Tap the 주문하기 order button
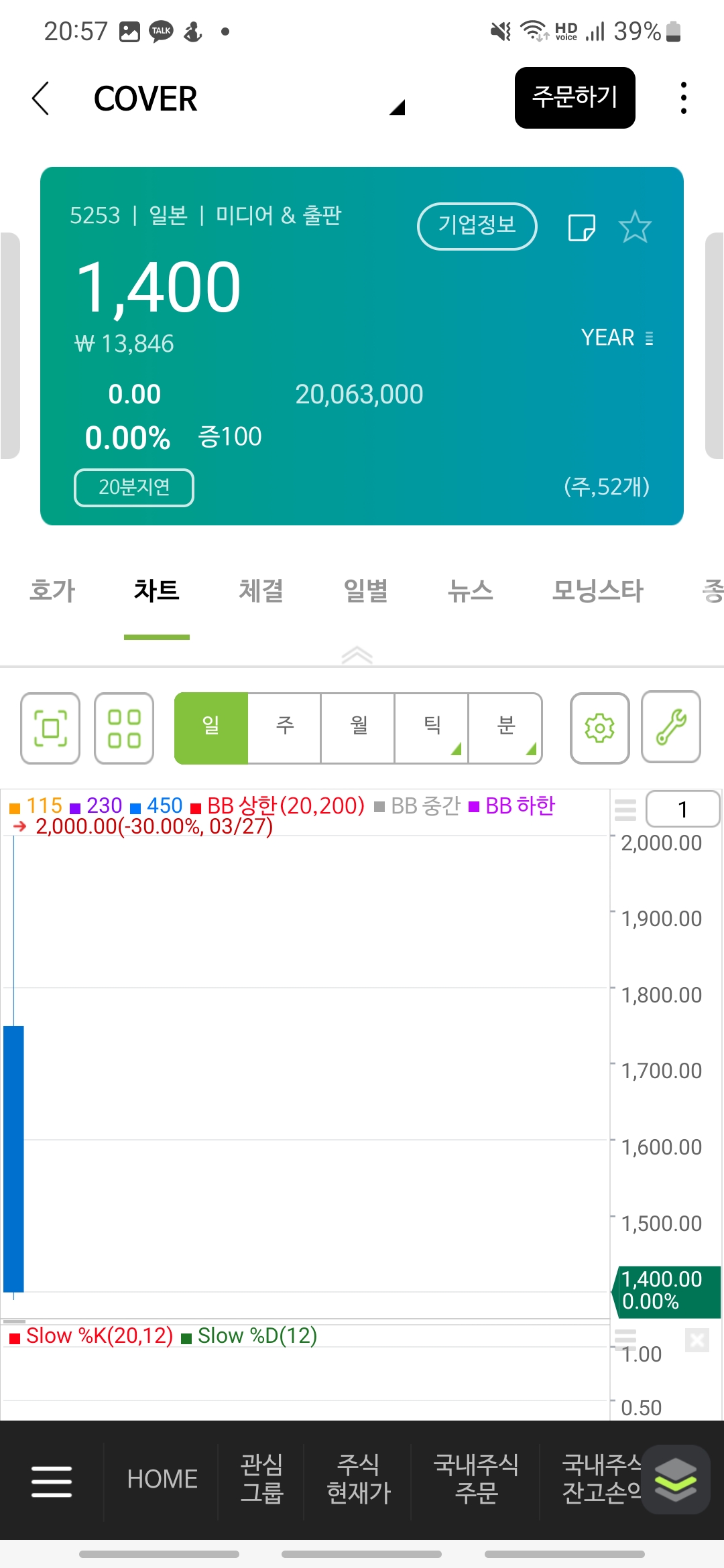The width and height of the screenshot is (724, 1568). (x=575, y=98)
